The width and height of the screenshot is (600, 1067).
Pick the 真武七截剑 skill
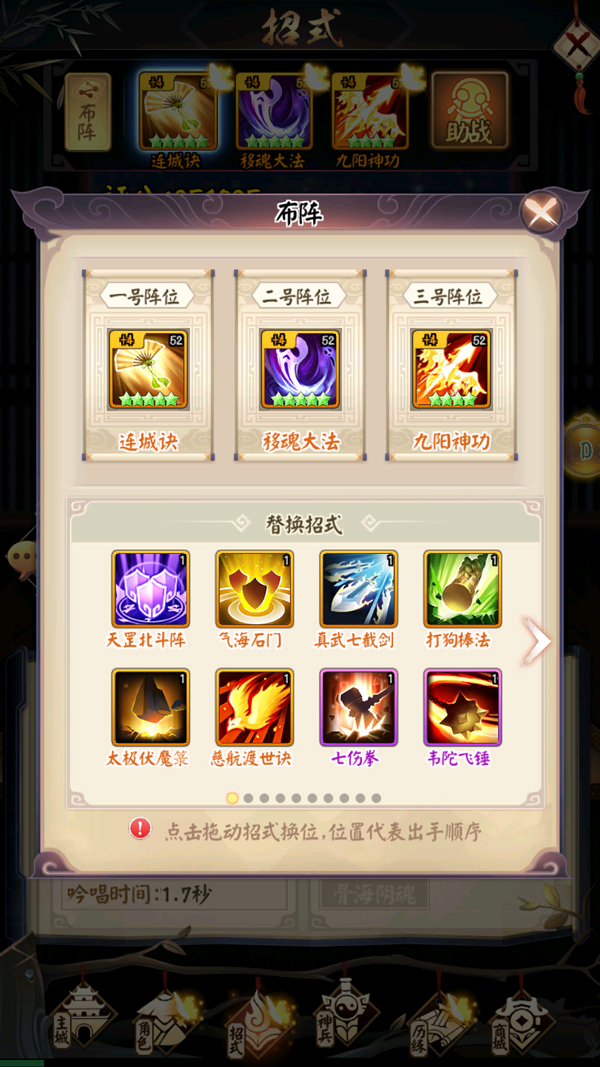[358, 589]
